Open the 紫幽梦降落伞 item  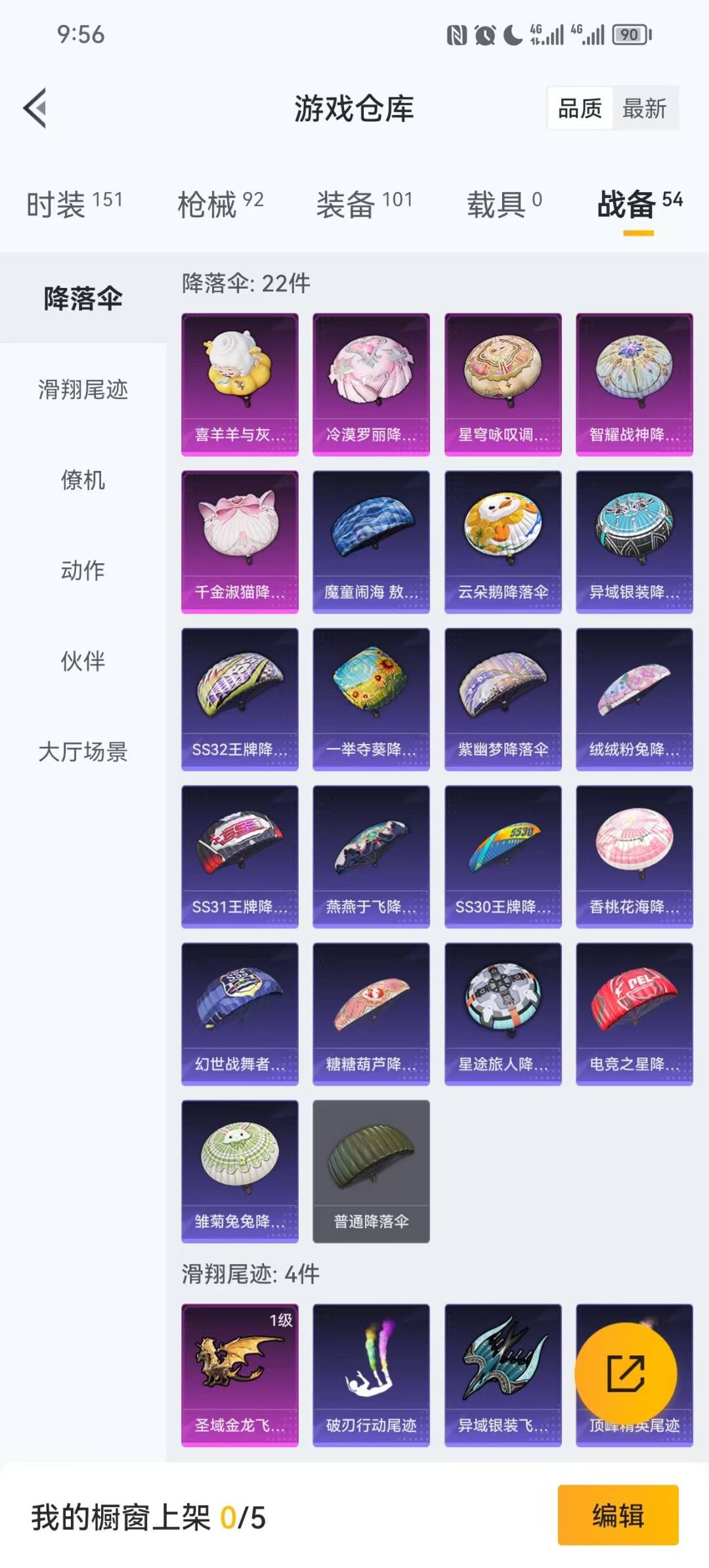coord(503,699)
